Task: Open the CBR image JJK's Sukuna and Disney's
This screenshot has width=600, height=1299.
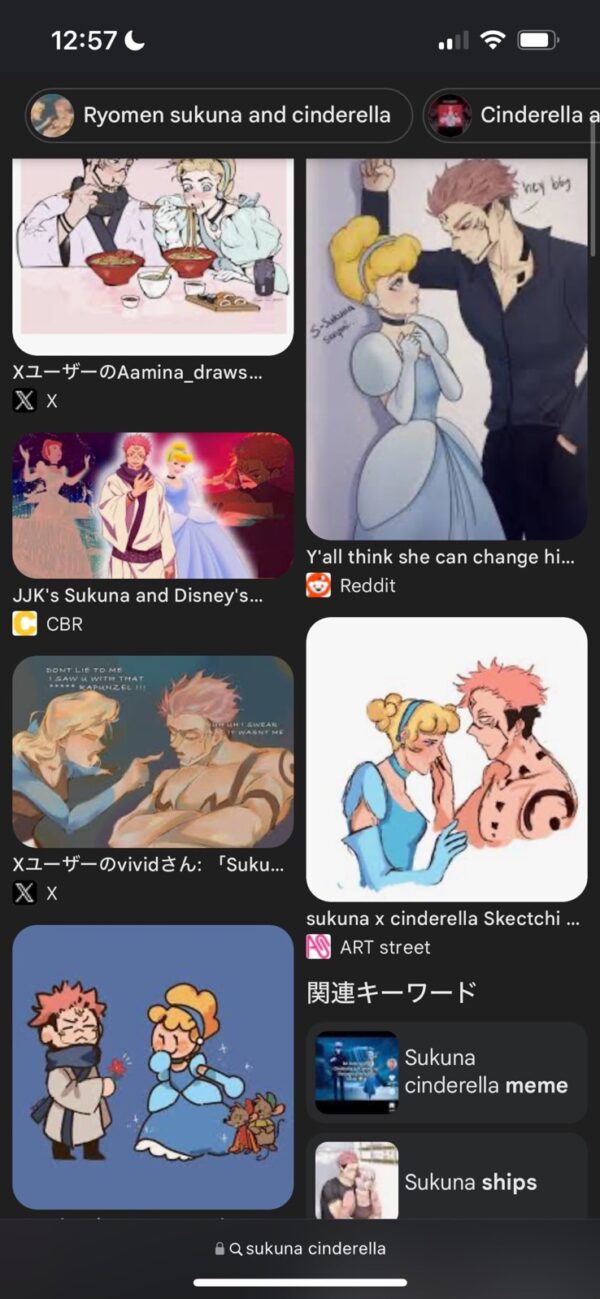Action: coord(153,505)
